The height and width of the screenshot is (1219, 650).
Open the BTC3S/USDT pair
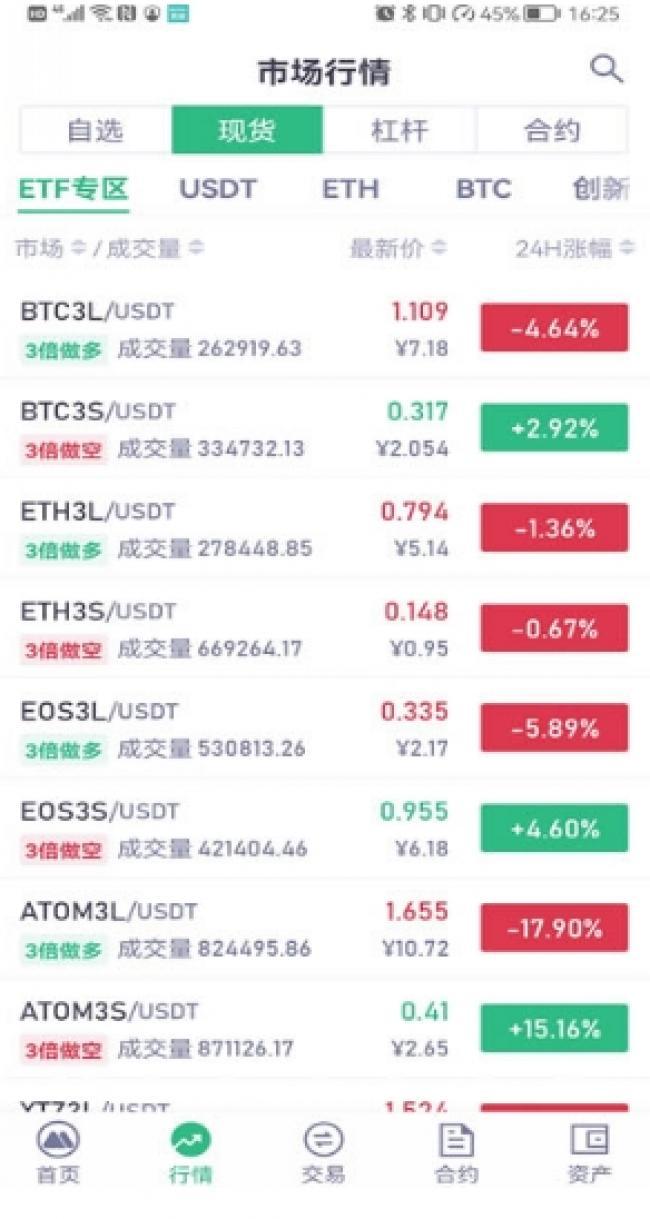tap(325, 429)
